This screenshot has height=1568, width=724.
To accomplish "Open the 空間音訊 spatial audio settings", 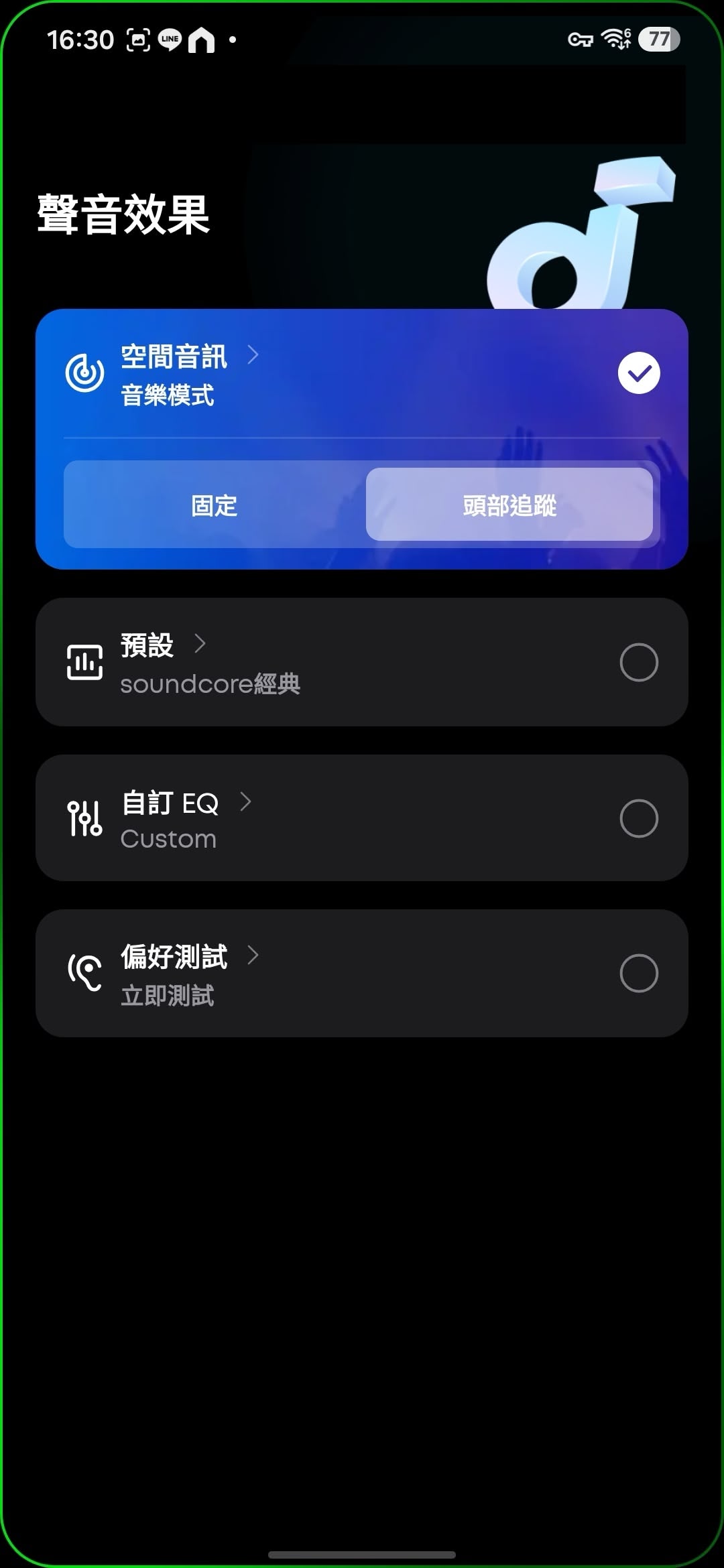I will [x=190, y=356].
